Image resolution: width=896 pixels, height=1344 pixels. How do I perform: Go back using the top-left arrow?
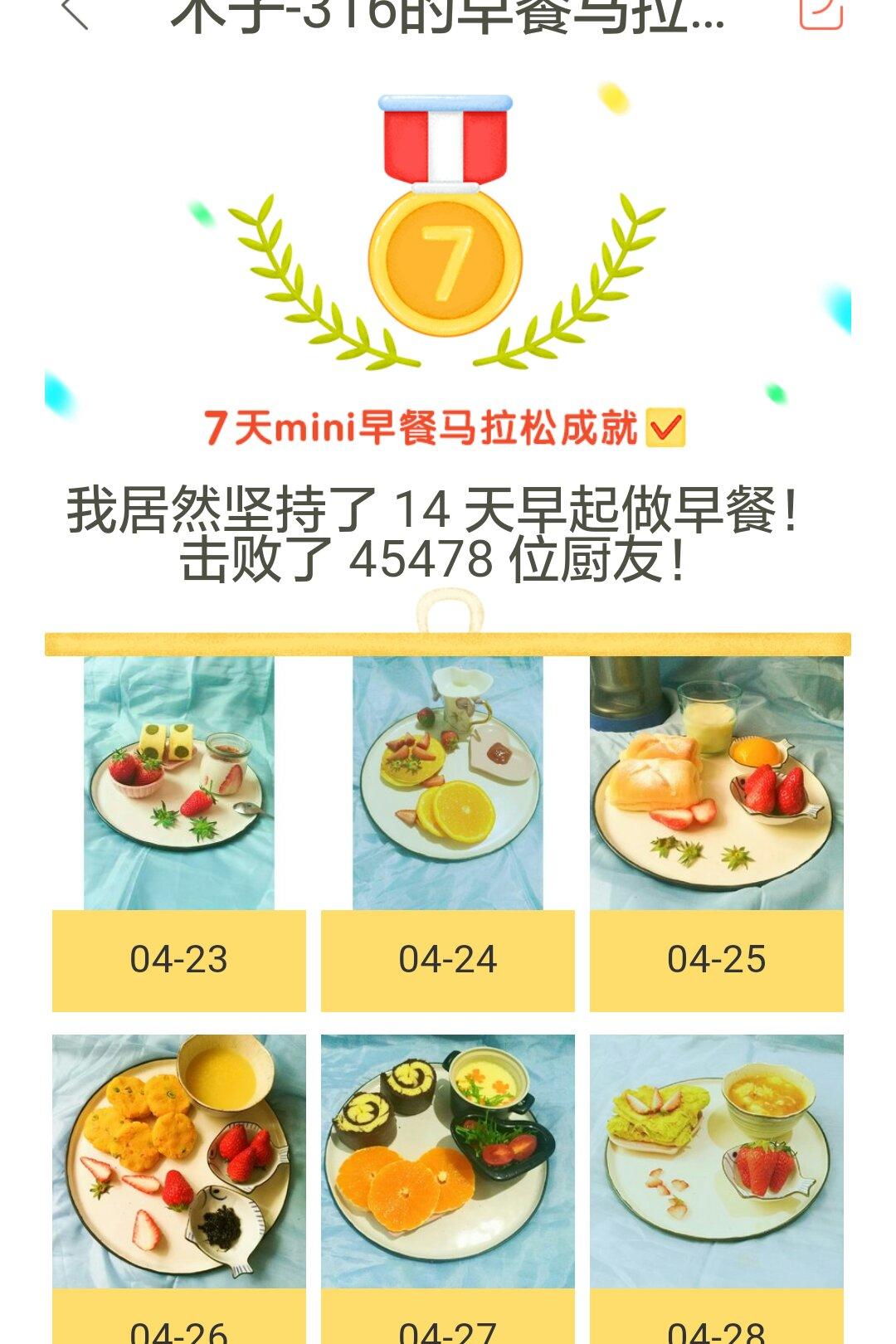point(75,12)
